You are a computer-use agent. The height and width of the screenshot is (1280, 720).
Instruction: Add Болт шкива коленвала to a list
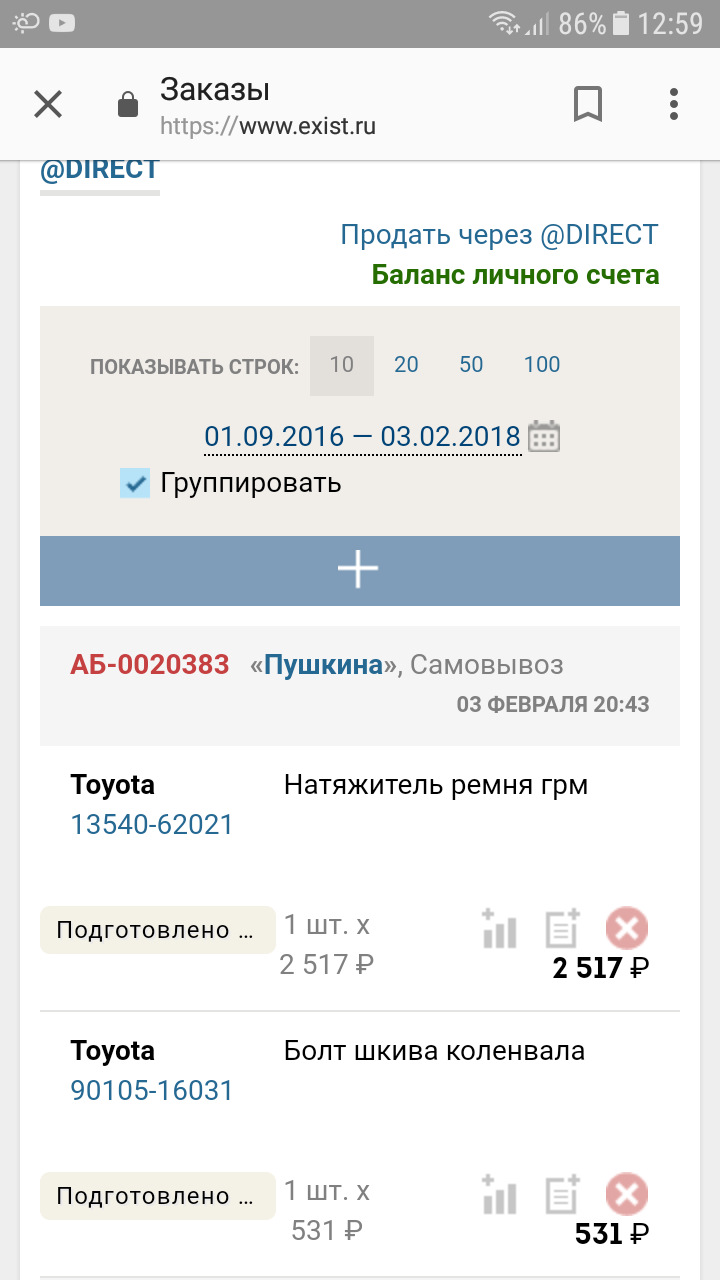(x=561, y=1194)
